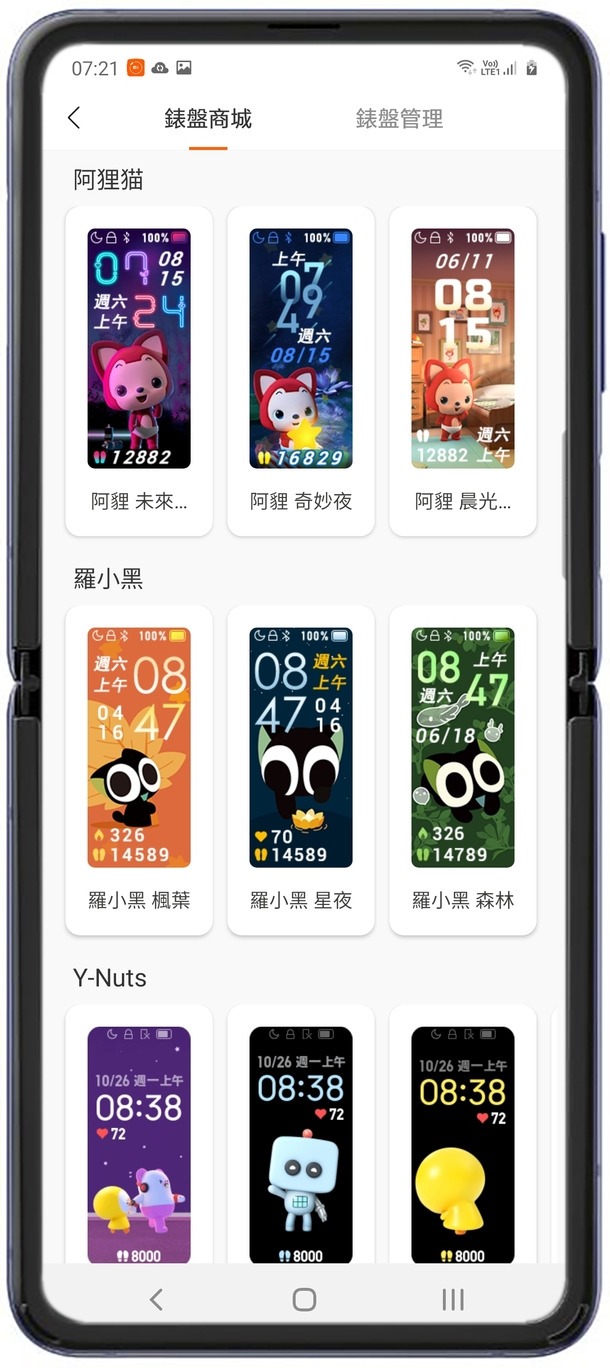Viewport: 610px width, 1368px height.
Task: Go back using the top-left arrow
Action: click(x=74, y=118)
